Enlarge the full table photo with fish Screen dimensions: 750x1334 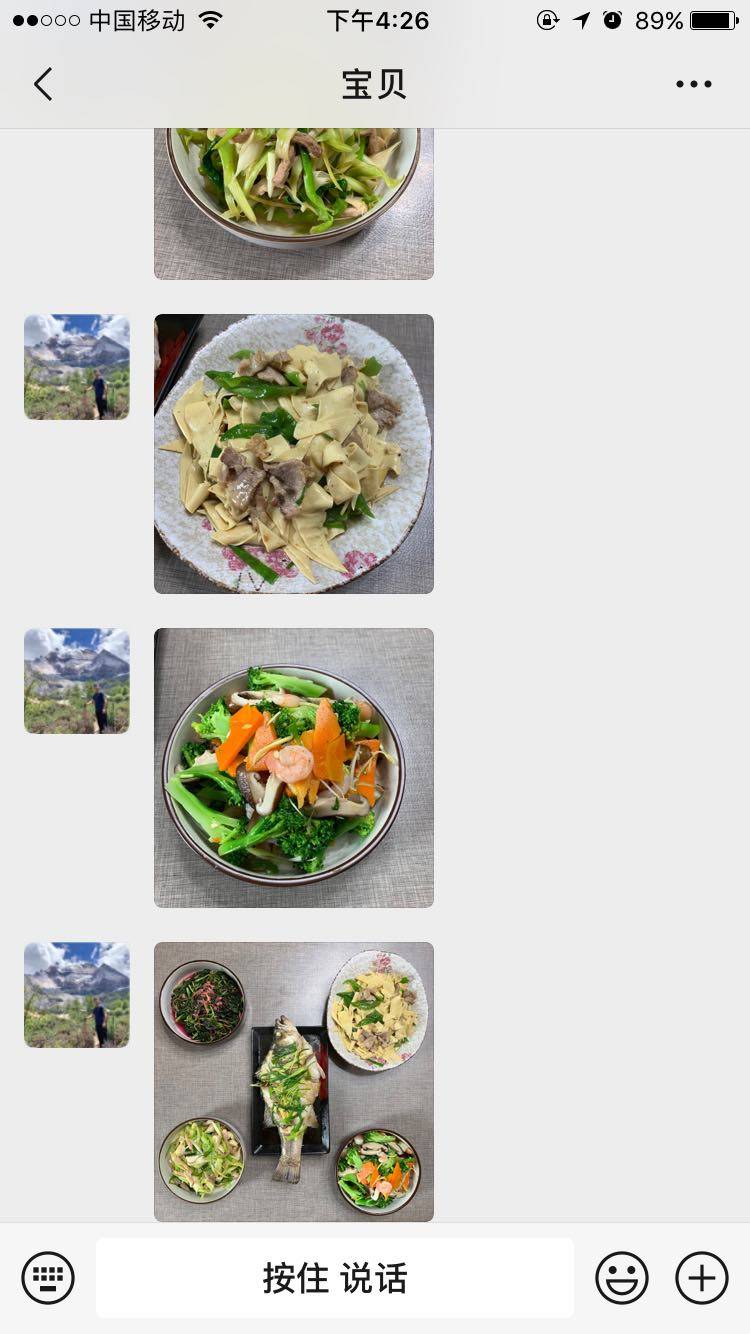pos(294,1082)
